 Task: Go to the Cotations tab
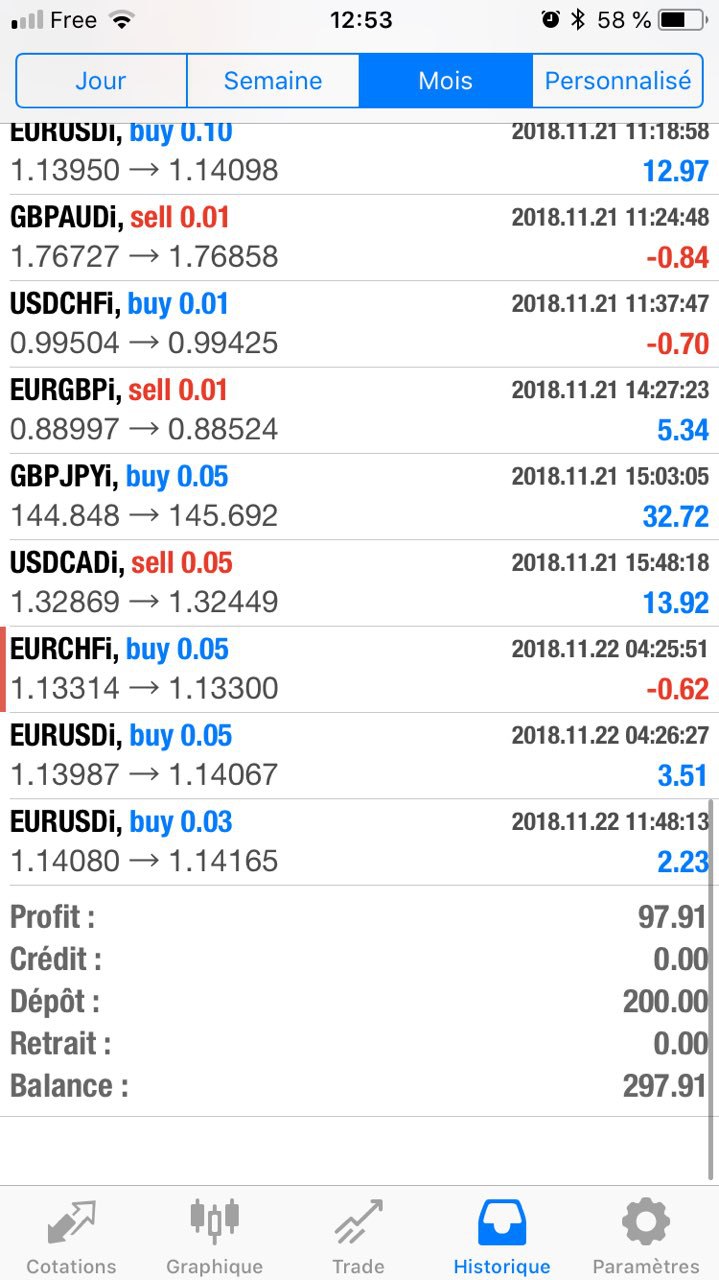71,1235
